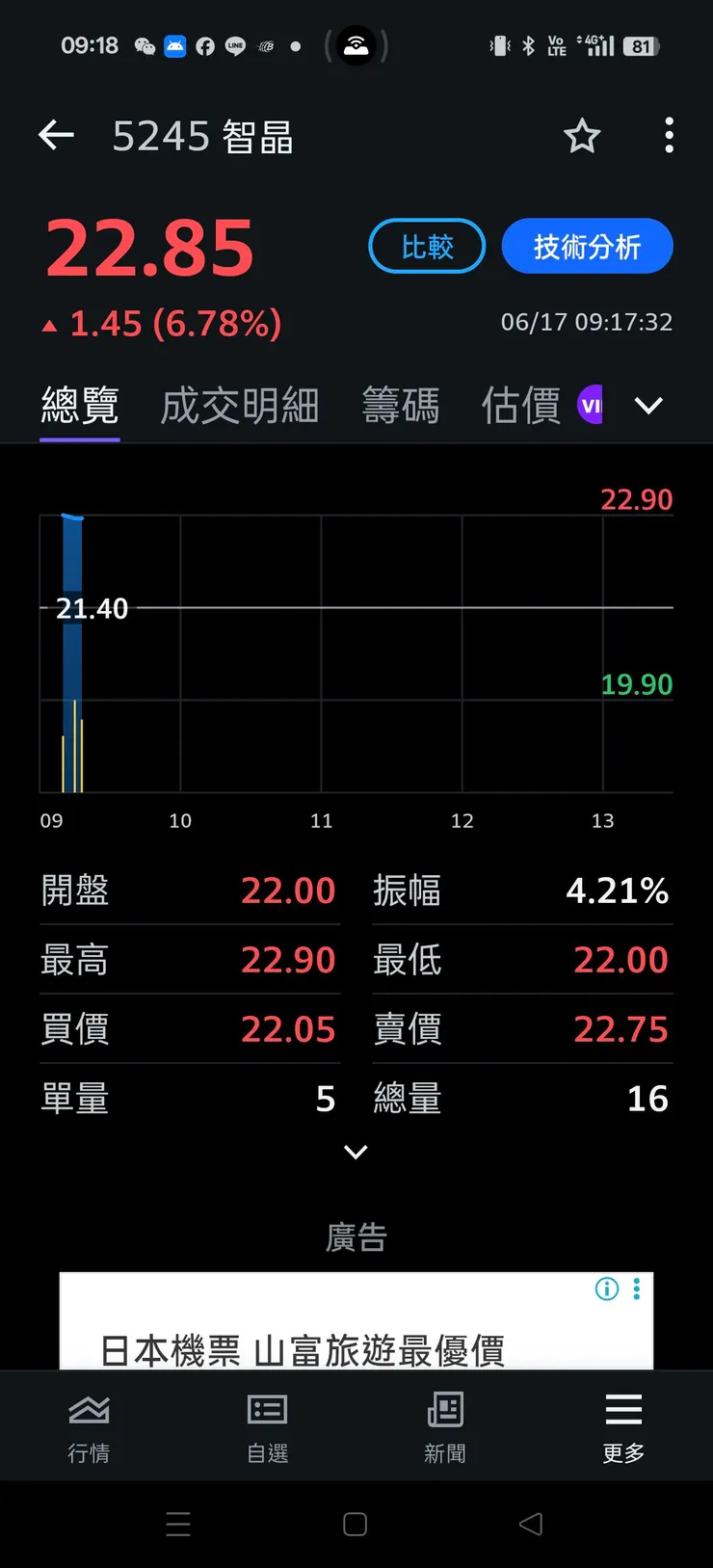Open 技術分析 technical analysis
The image size is (713, 1568).
587,246
